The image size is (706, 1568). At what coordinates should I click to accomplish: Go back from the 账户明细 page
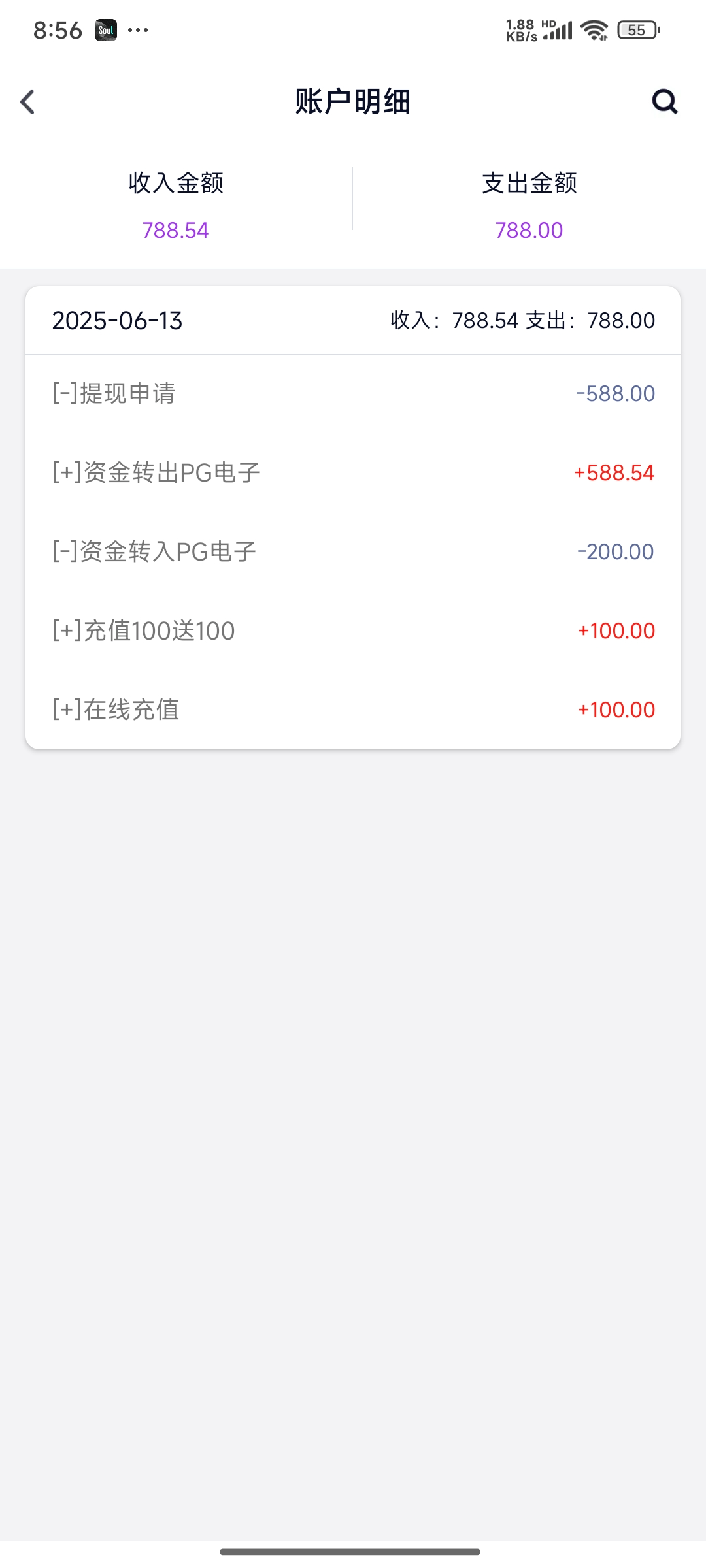pyautogui.click(x=27, y=102)
